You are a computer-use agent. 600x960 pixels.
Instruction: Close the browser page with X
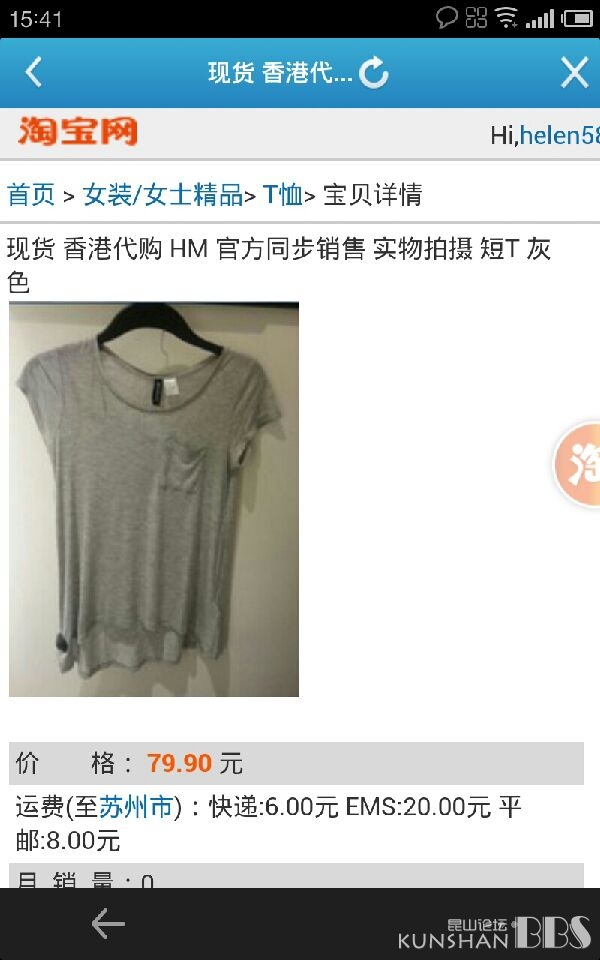tap(574, 73)
